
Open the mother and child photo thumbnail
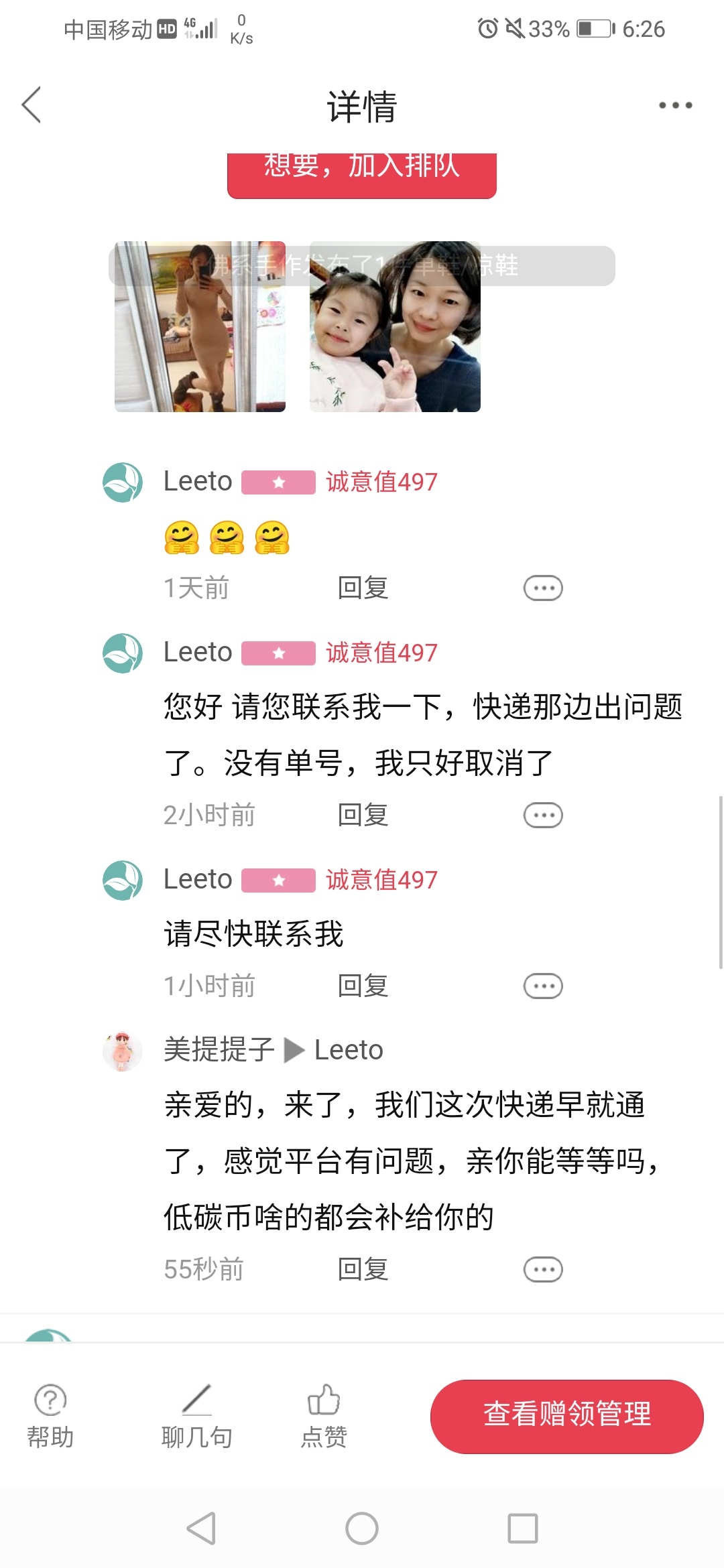click(395, 326)
